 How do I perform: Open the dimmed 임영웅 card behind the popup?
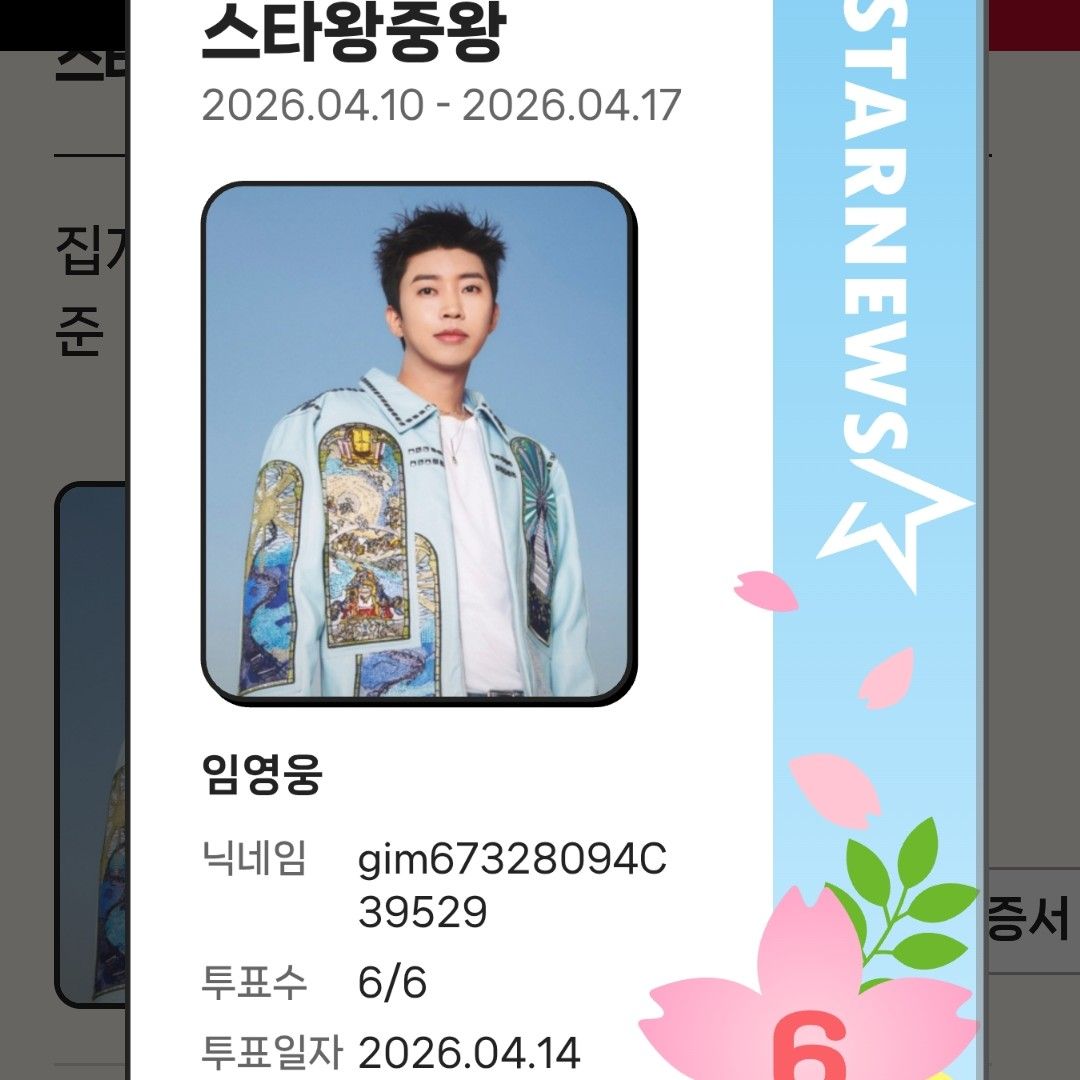(x=92, y=745)
